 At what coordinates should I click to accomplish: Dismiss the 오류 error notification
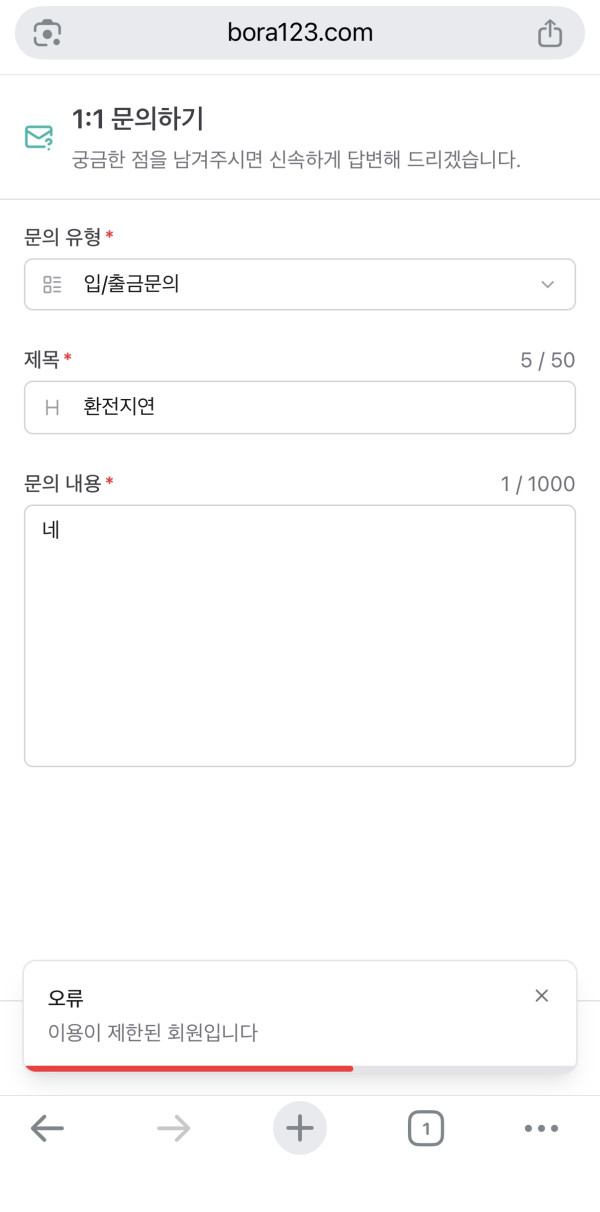pyautogui.click(x=542, y=996)
